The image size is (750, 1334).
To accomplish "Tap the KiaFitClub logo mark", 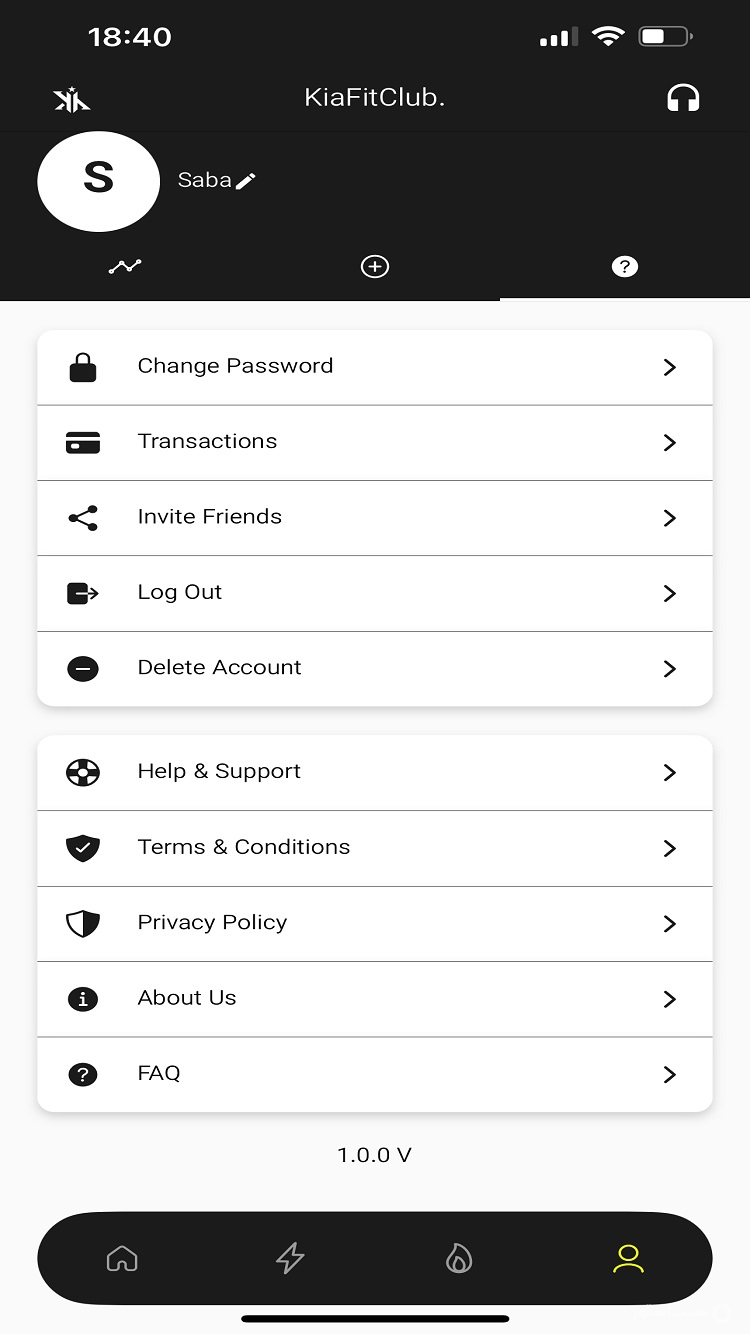I will coord(71,98).
